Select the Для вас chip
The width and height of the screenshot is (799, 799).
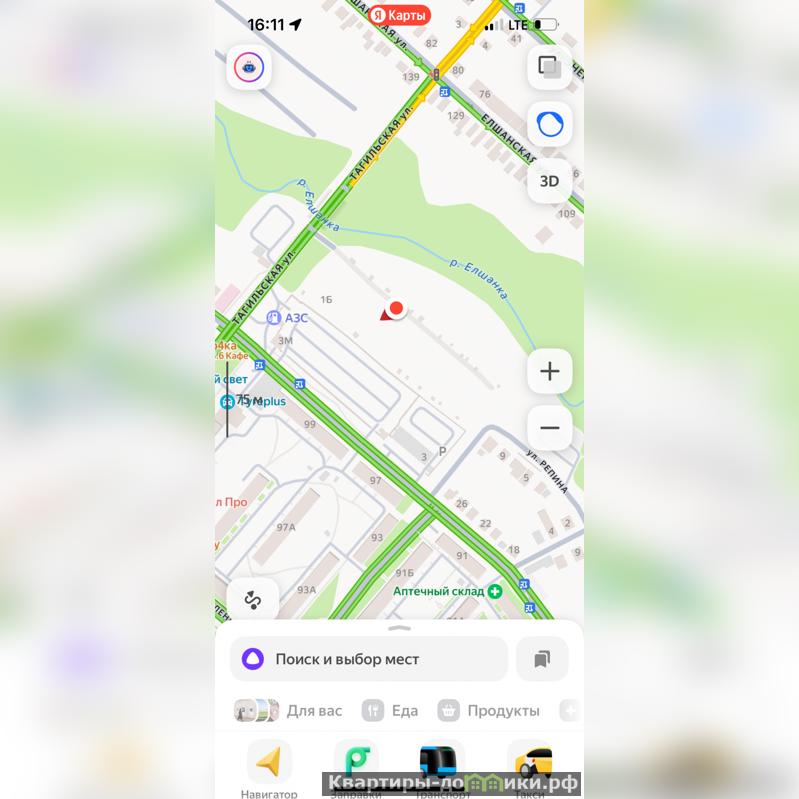coord(289,711)
